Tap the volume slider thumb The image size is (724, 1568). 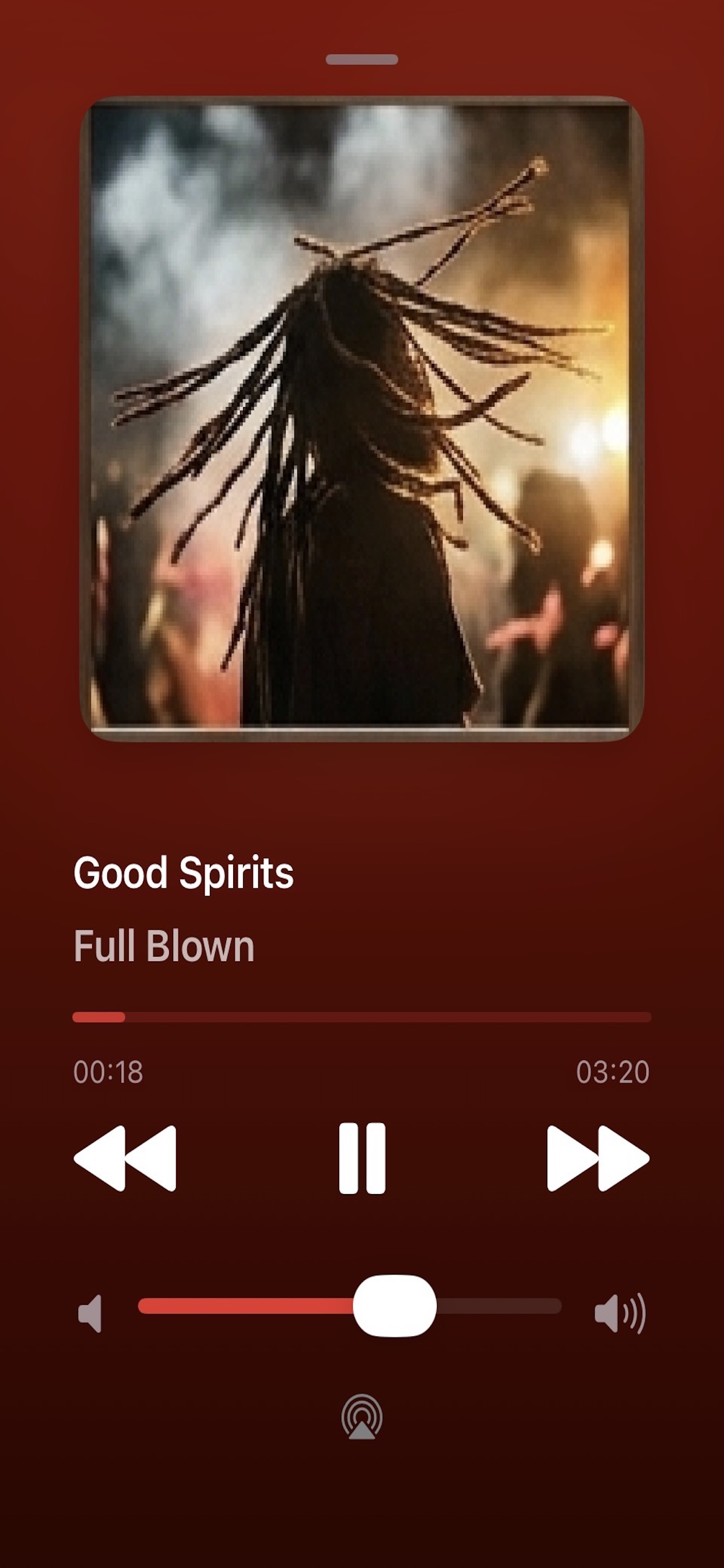(394, 1305)
